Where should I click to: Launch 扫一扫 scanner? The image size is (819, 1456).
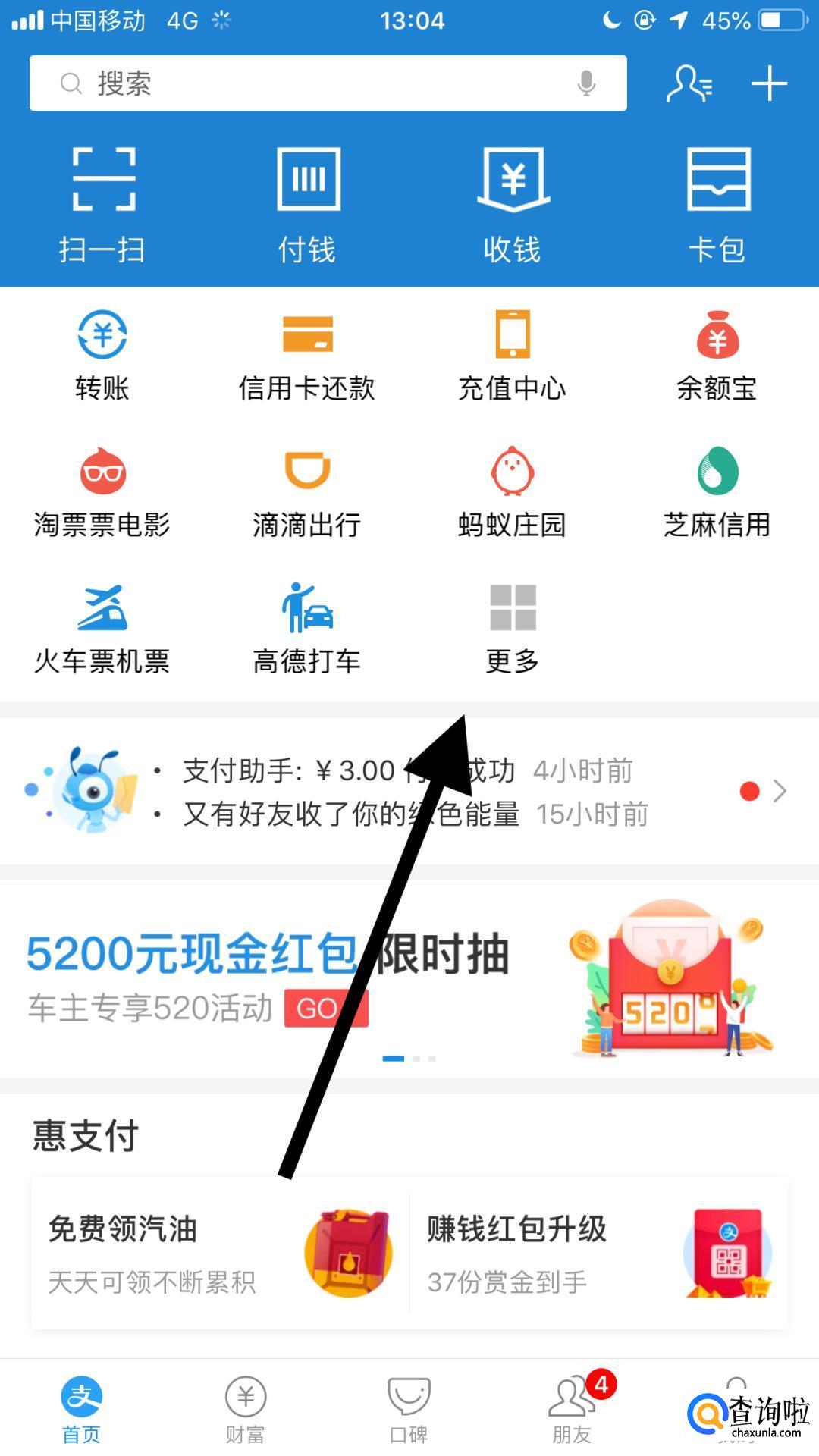coord(103,205)
